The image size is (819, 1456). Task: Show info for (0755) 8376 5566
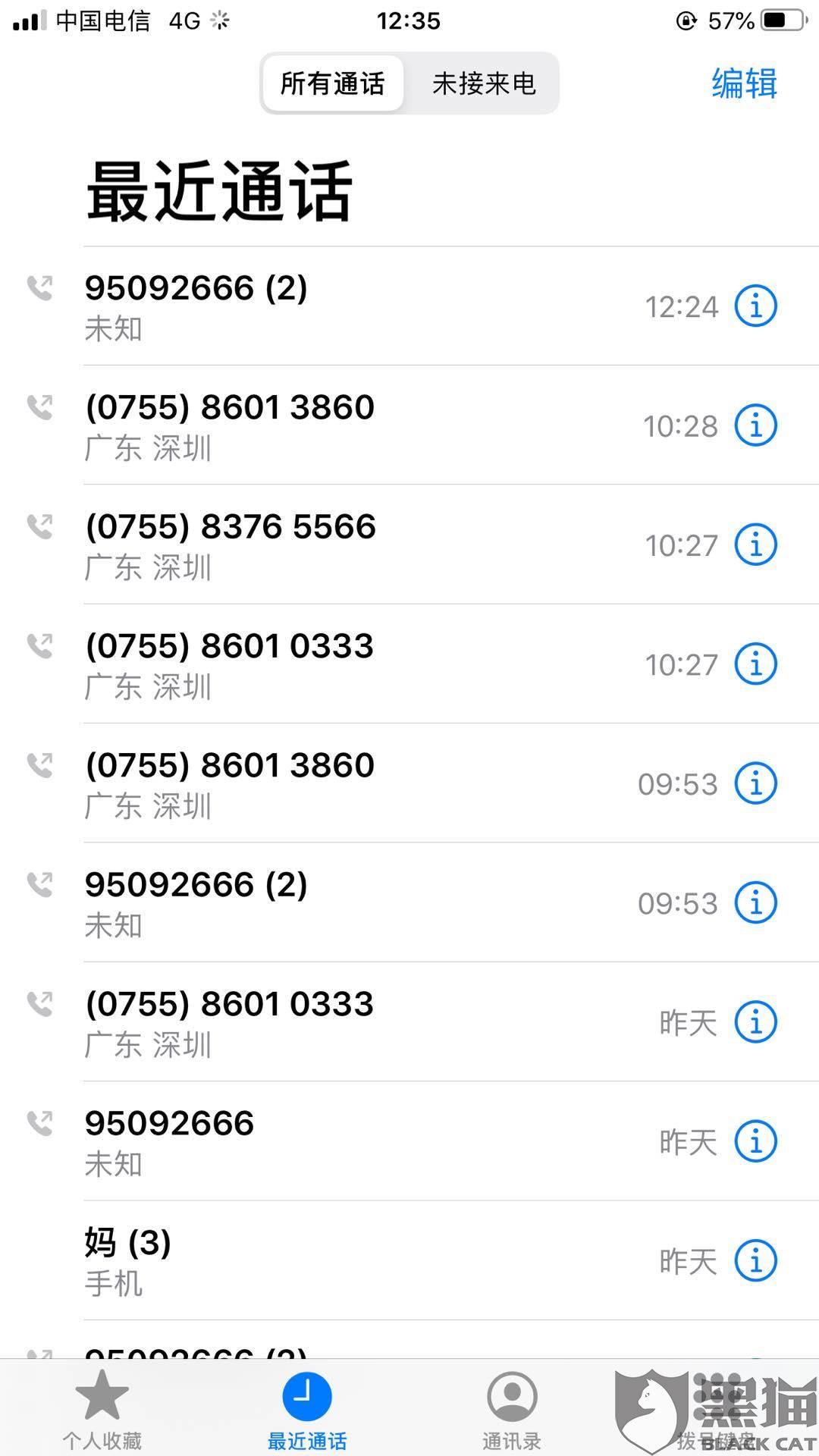(755, 544)
